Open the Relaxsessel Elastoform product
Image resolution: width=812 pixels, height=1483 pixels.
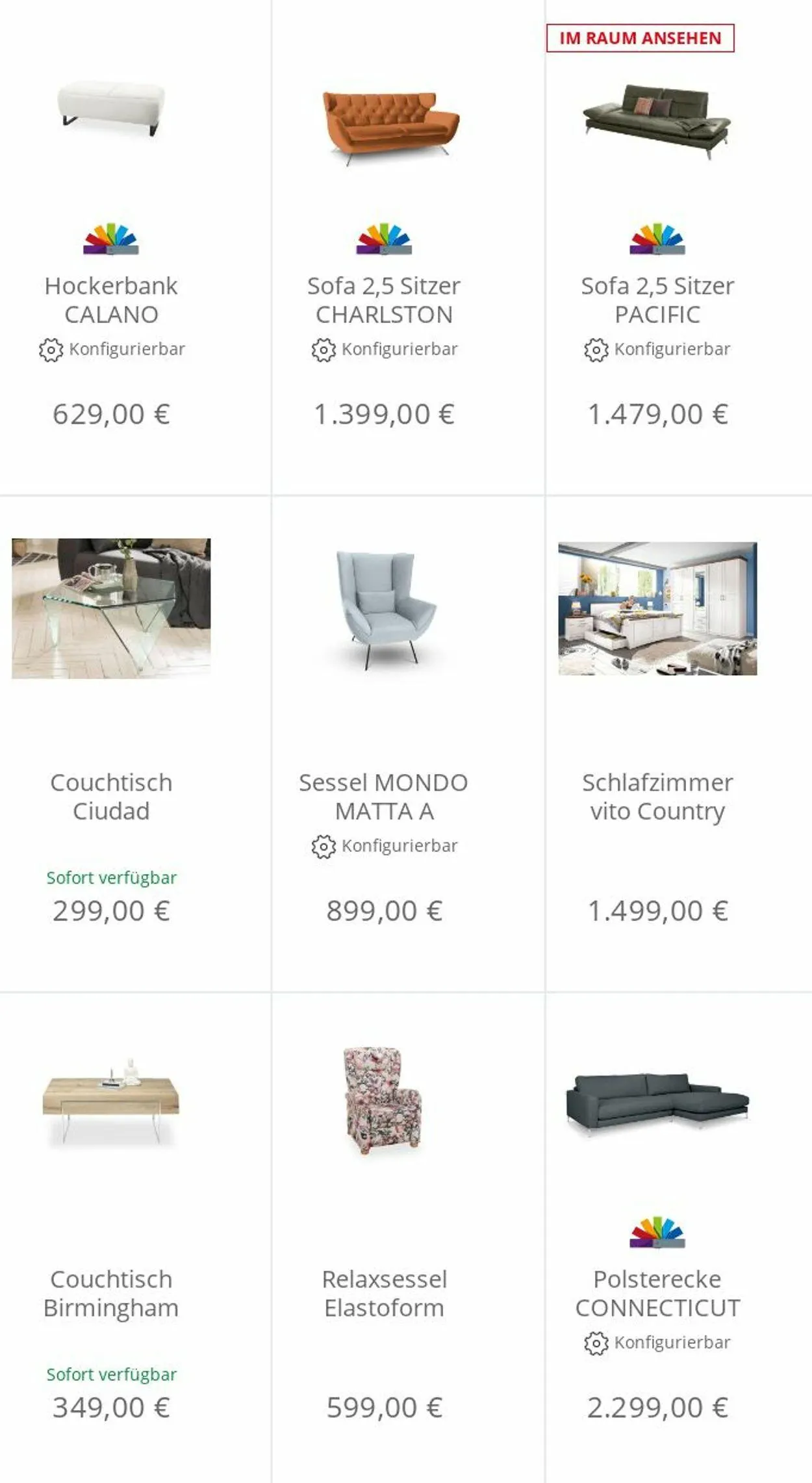384,1293
